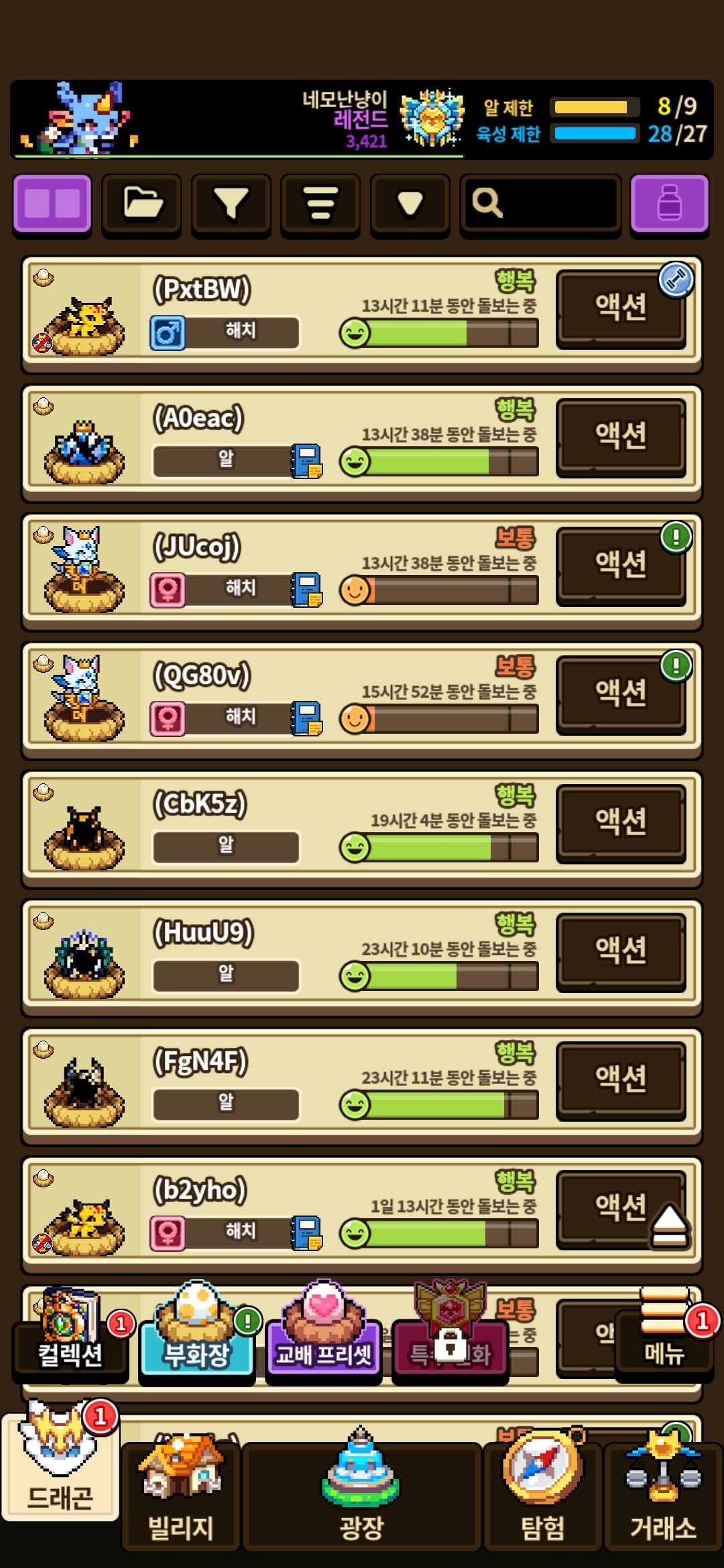Open 액션 for dragon QG80v
The height and width of the screenshot is (1568, 724).
pos(621,694)
